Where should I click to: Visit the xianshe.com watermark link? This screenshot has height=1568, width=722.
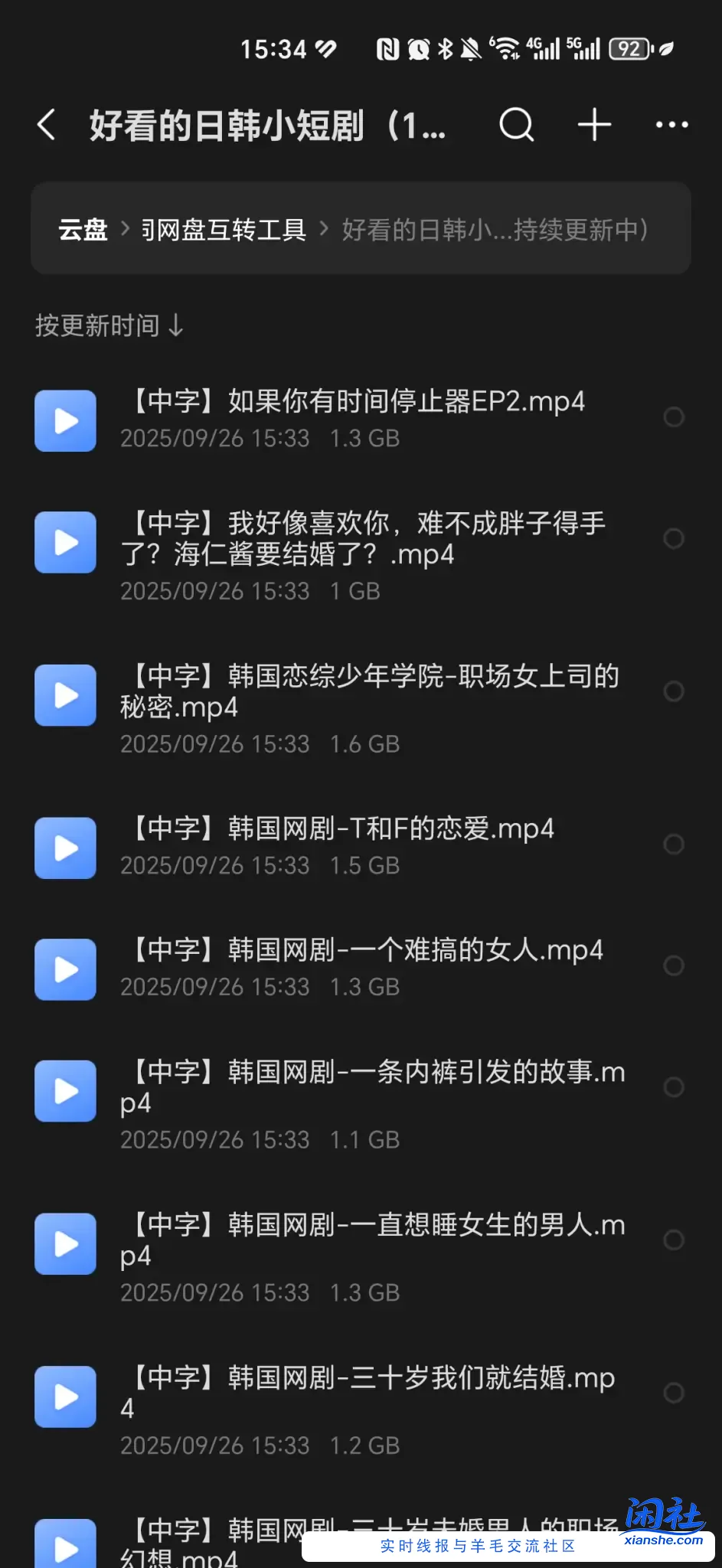663,1540
